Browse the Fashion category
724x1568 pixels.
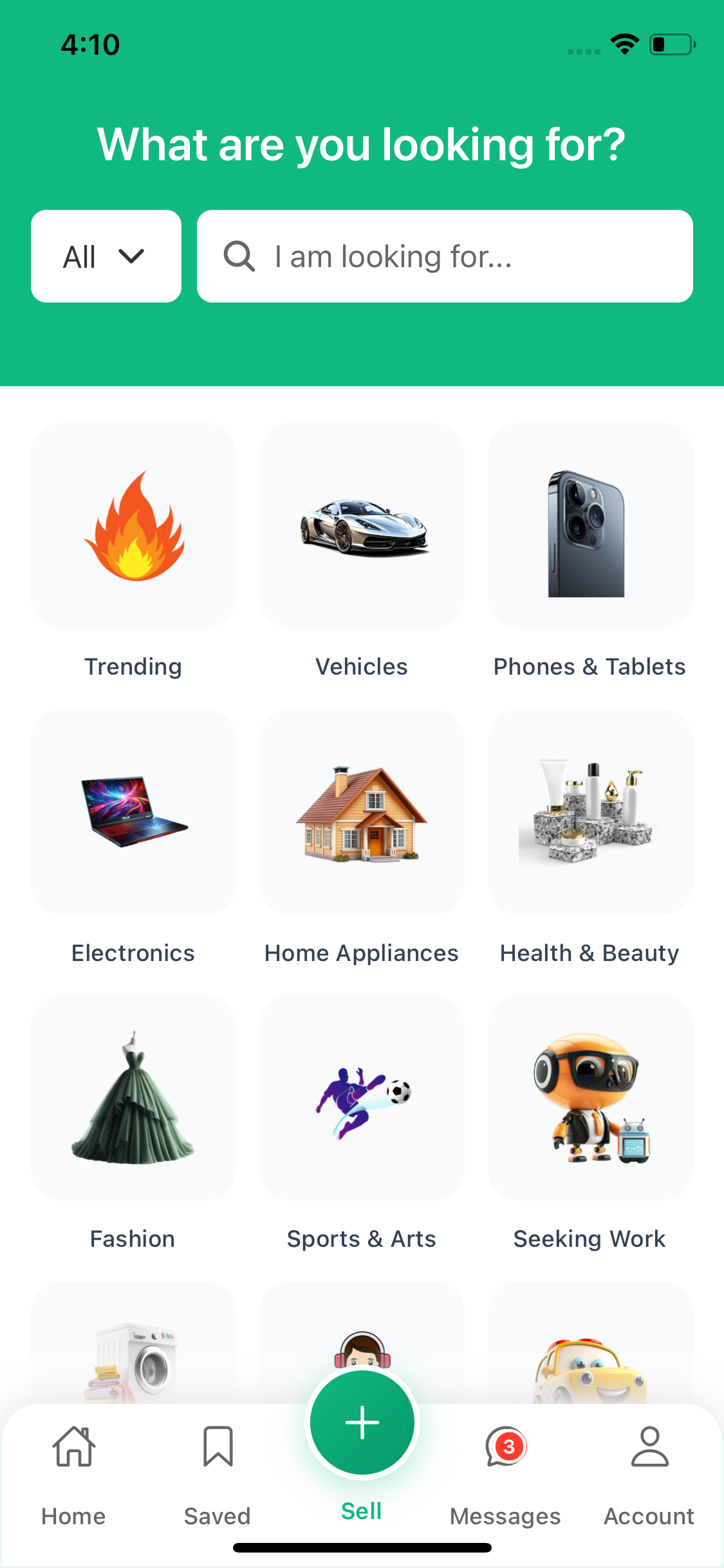click(x=133, y=1097)
